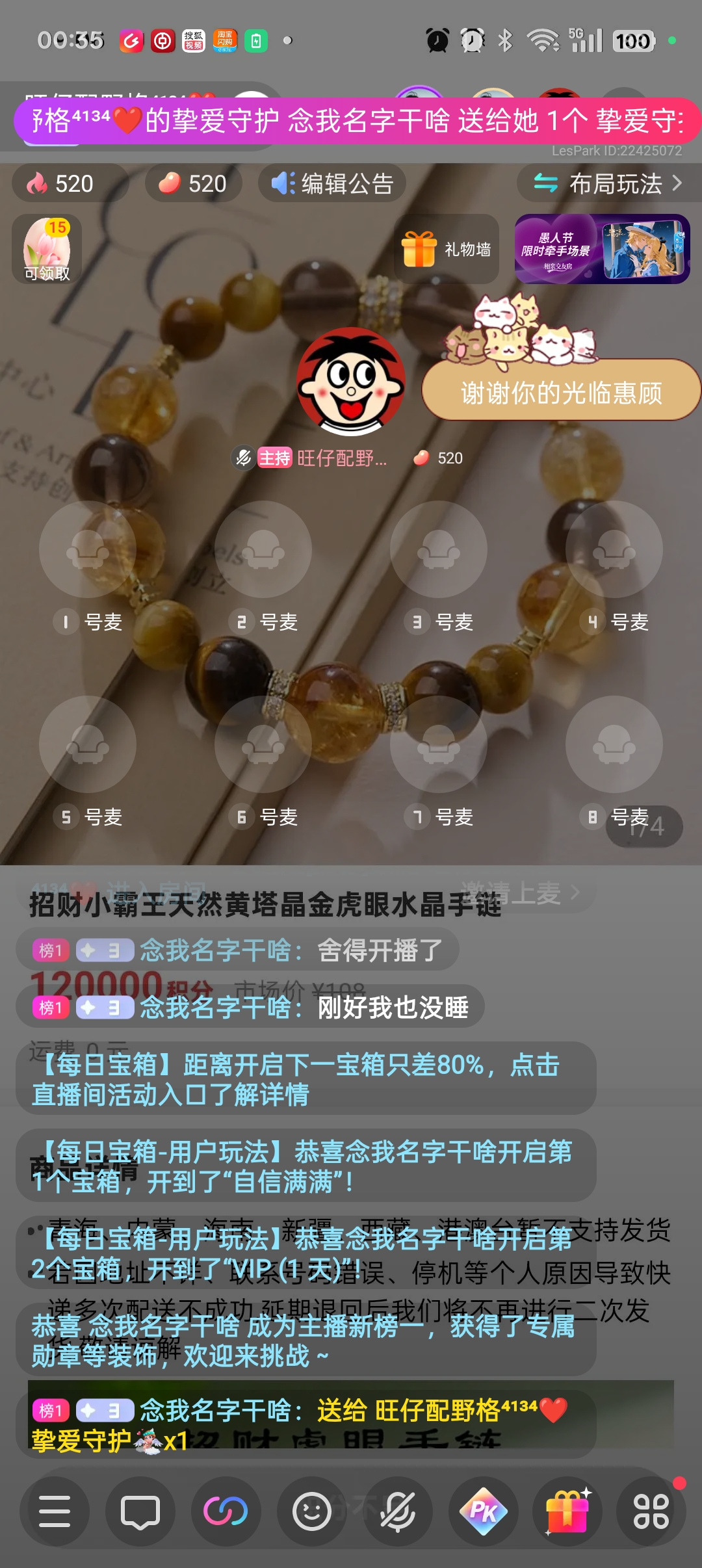Viewport: 702px width, 1568px height.
Task: Pick the 7号麦 seat
Action: [x=439, y=744]
